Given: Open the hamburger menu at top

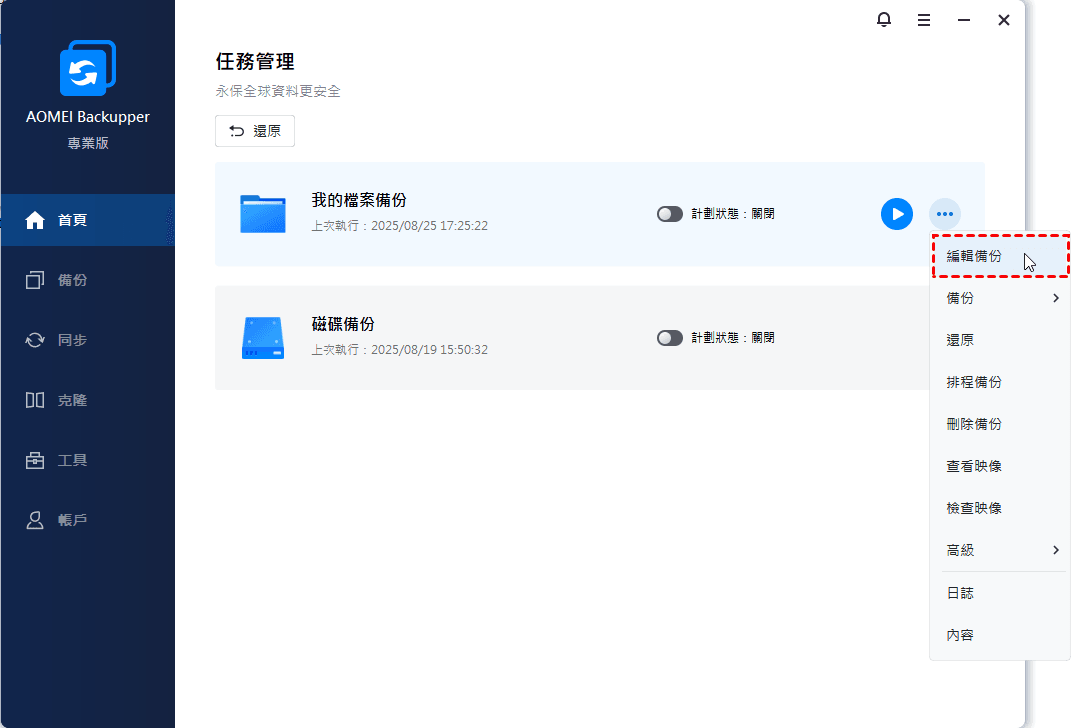Looking at the screenshot, I should 924,20.
